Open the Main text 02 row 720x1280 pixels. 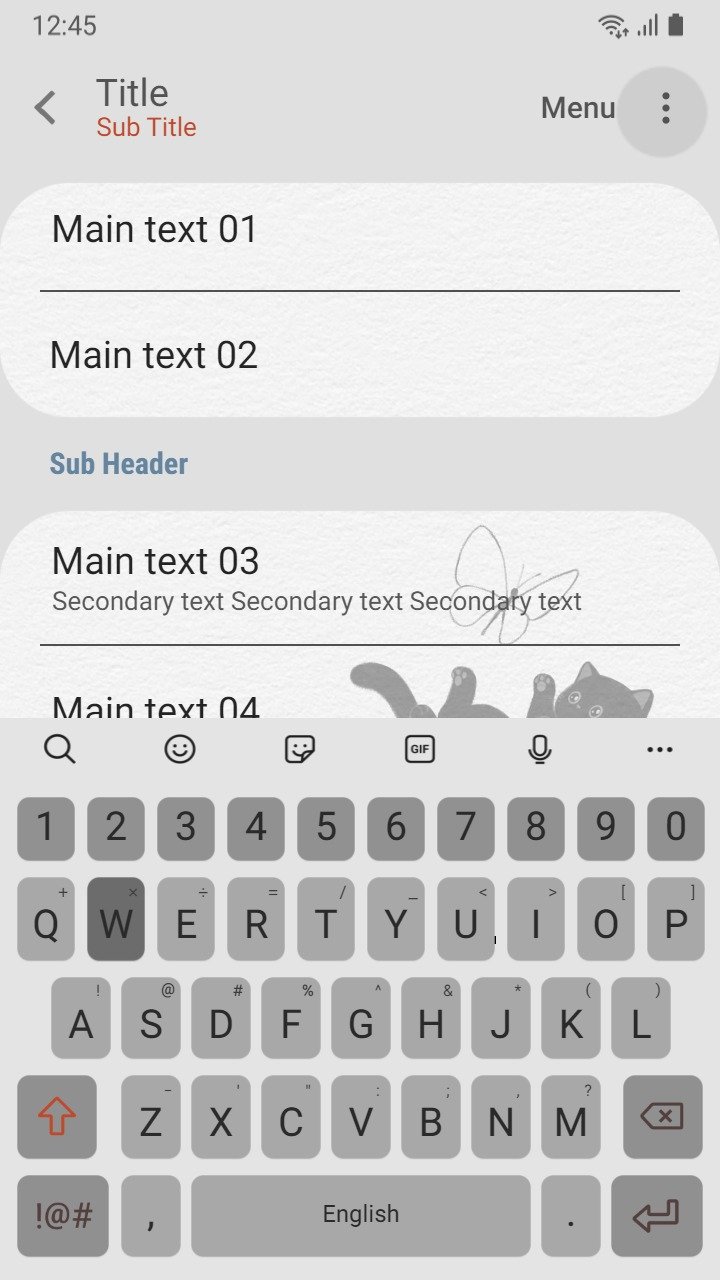360,355
